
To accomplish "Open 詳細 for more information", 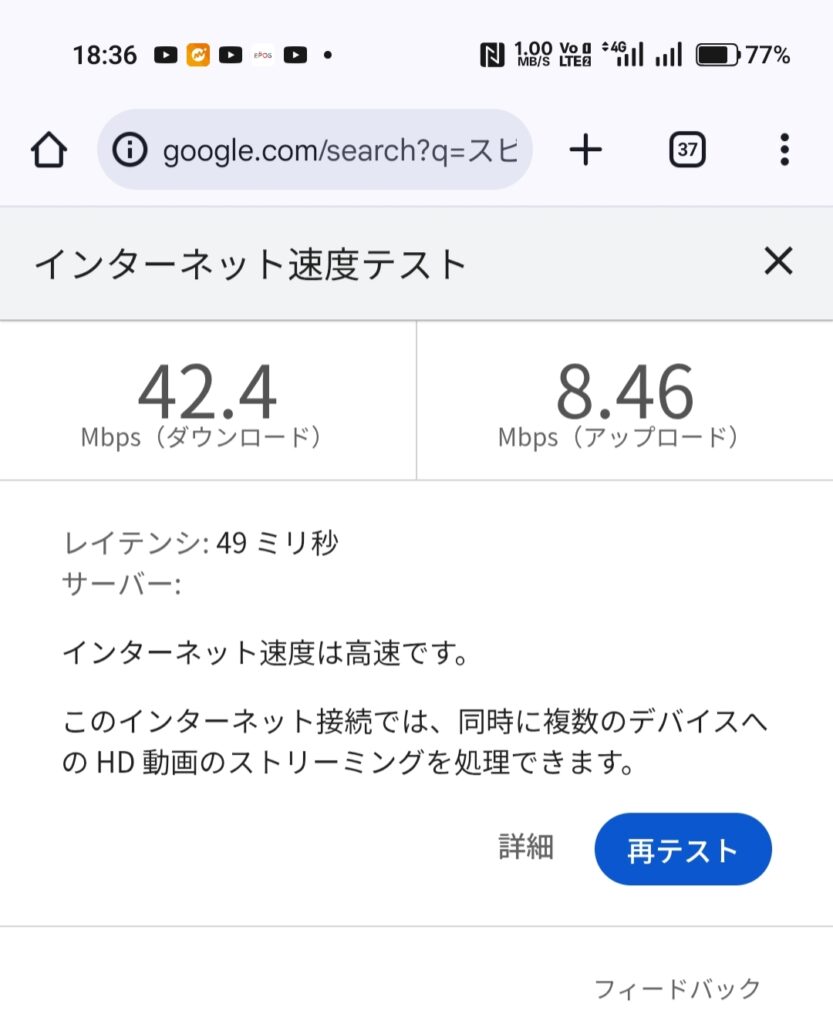I will point(526,847).
